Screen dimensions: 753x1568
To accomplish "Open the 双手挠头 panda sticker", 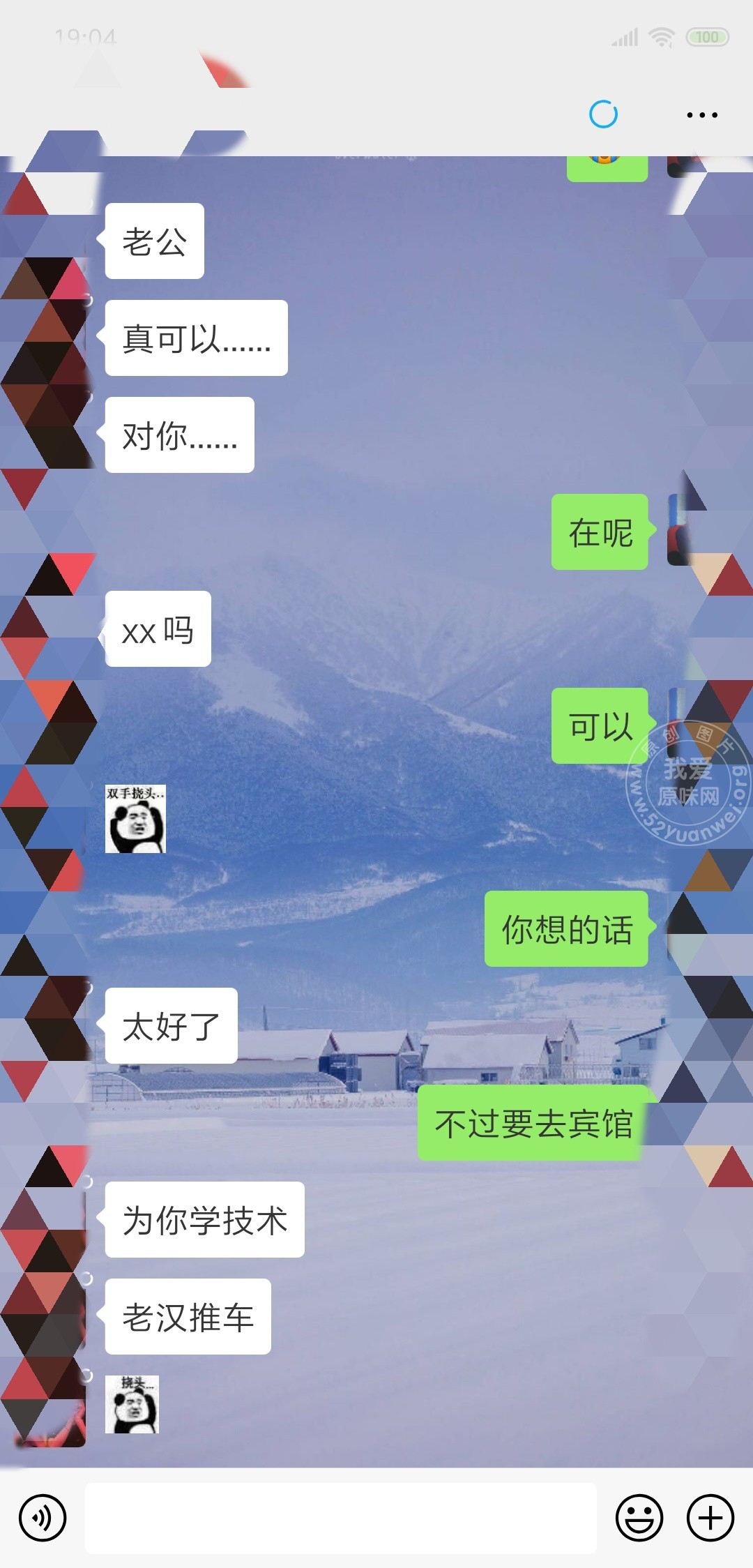I will point(135,819).
